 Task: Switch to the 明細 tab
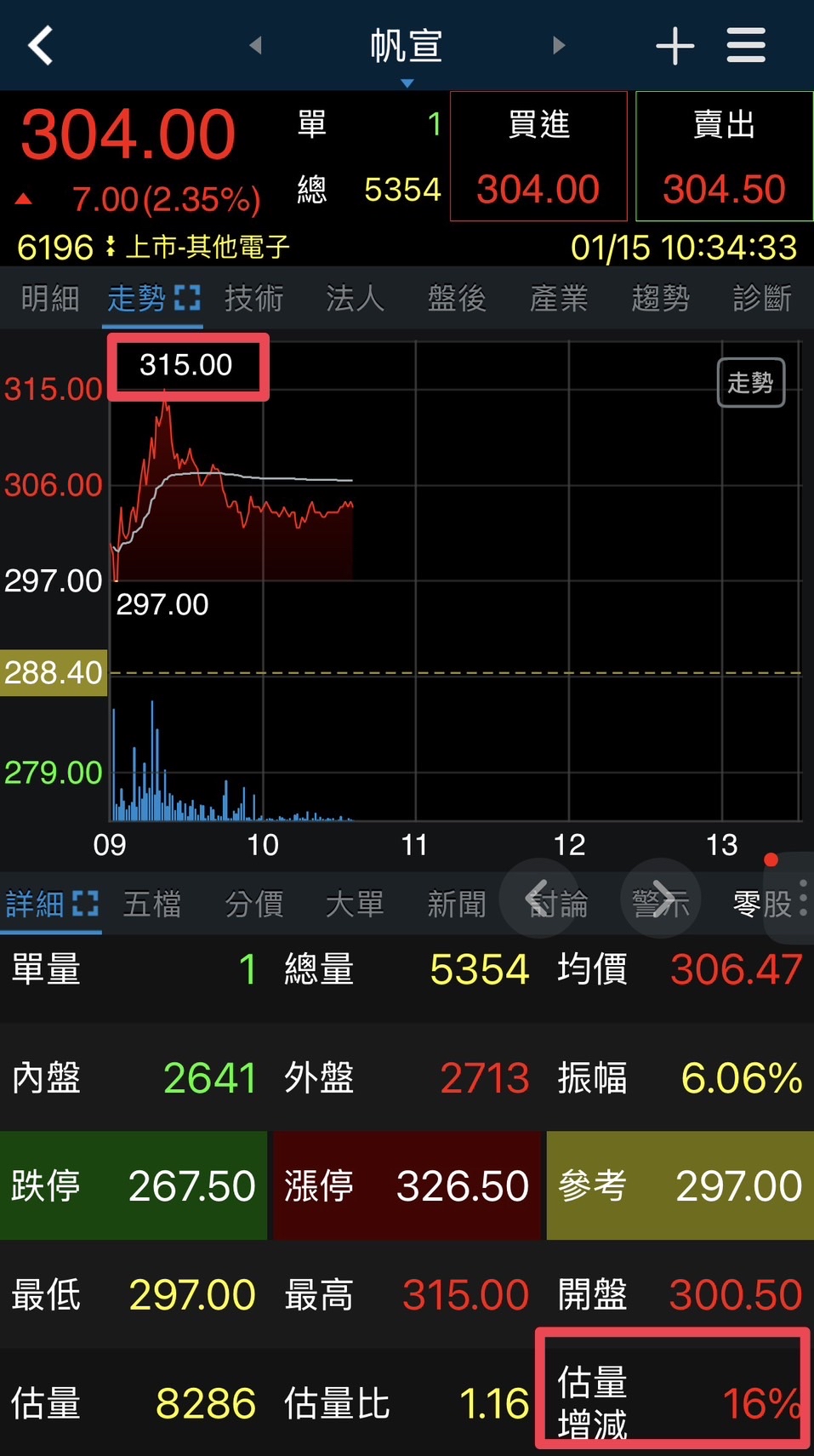tap(49, 299)
